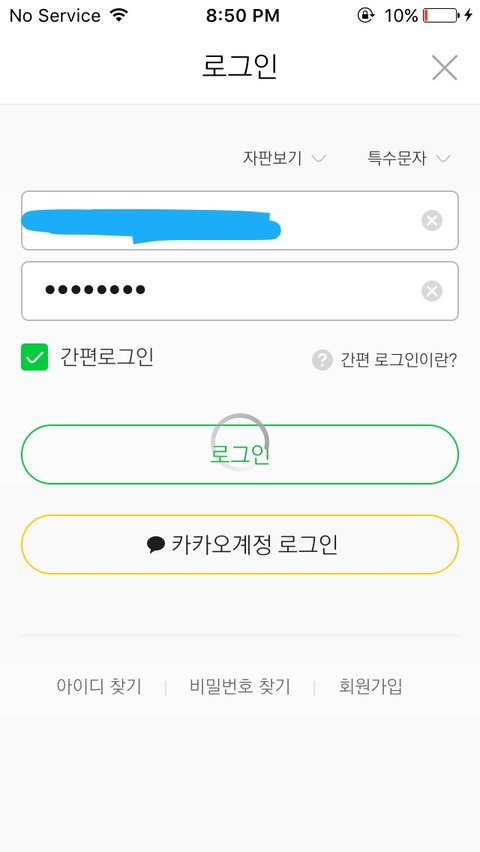Viewport: 480px width, 852px height.
Task: Expand the 특수문자 dropdown
Action: 409,159
